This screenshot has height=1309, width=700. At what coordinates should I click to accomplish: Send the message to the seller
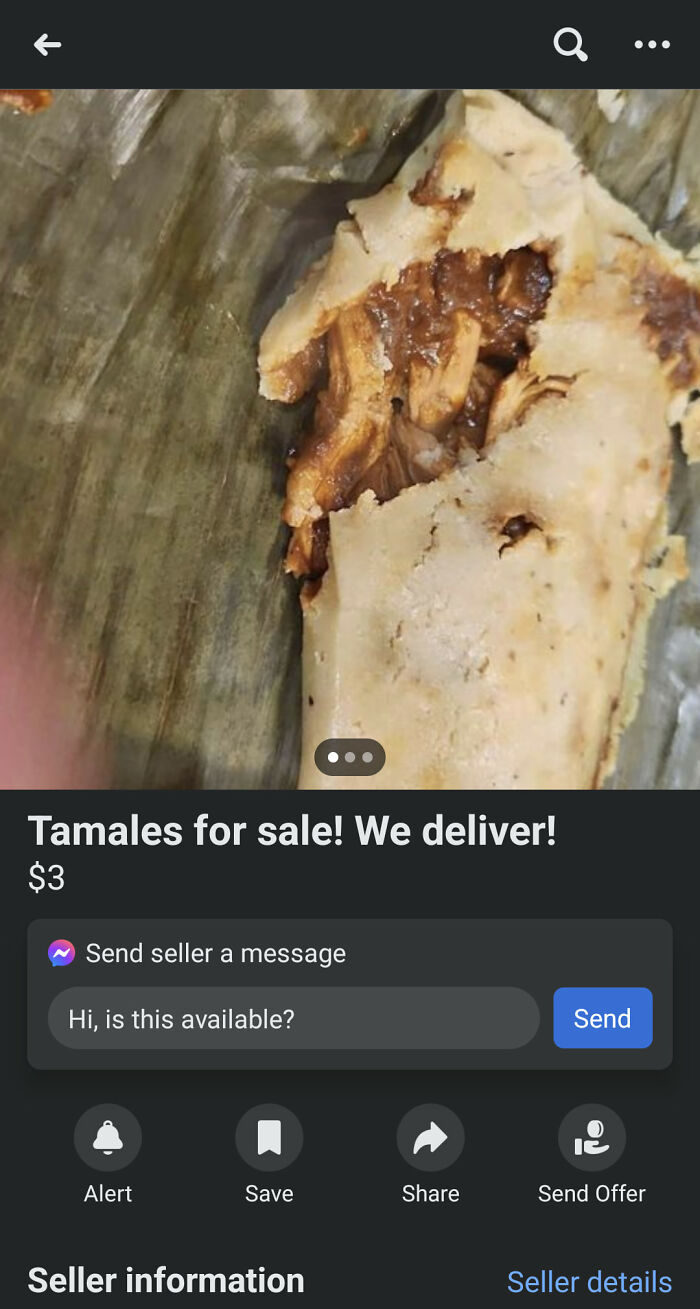tap(602, 1018)
